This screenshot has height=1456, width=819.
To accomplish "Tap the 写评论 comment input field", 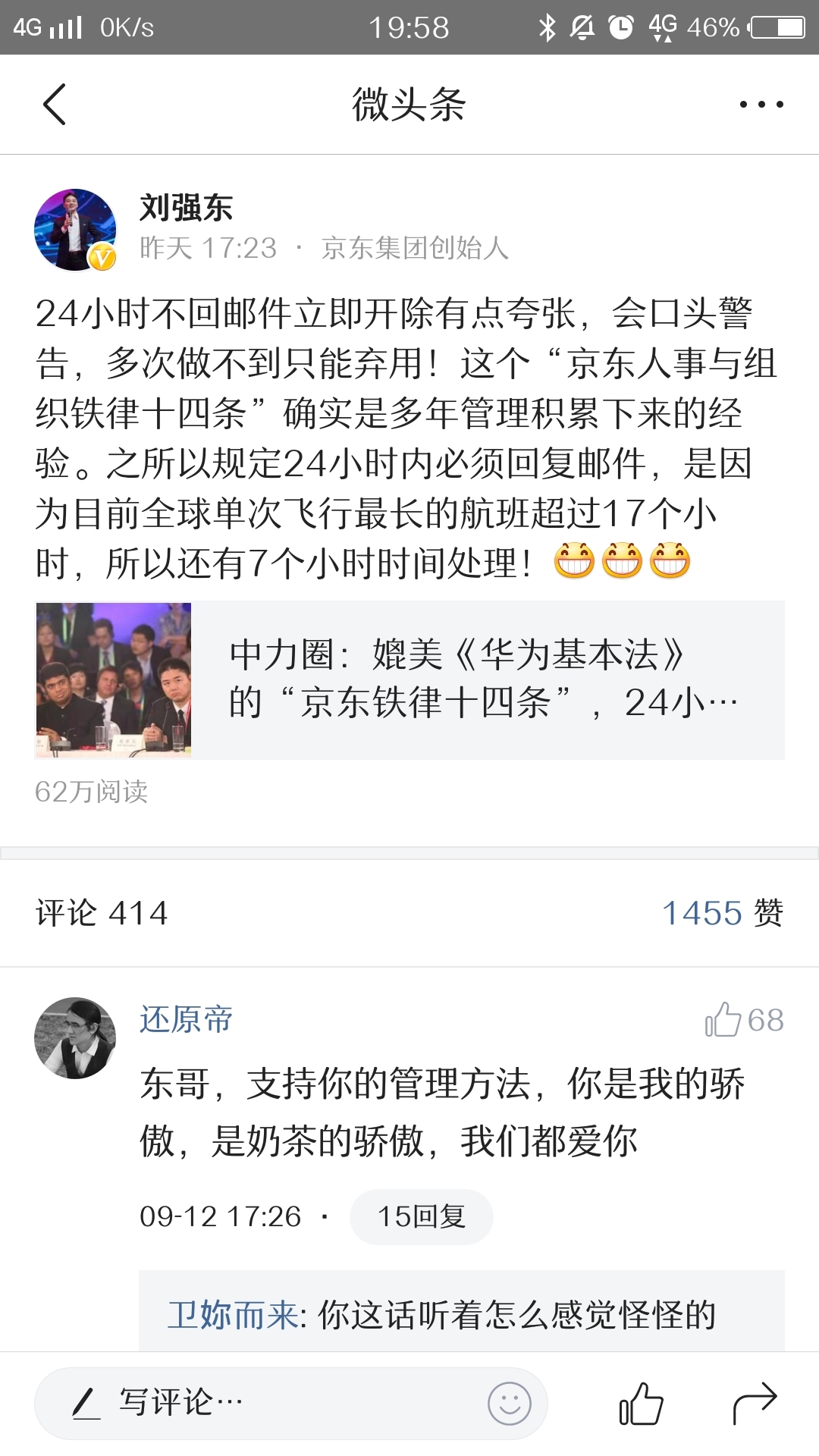I will point(258,1402).
